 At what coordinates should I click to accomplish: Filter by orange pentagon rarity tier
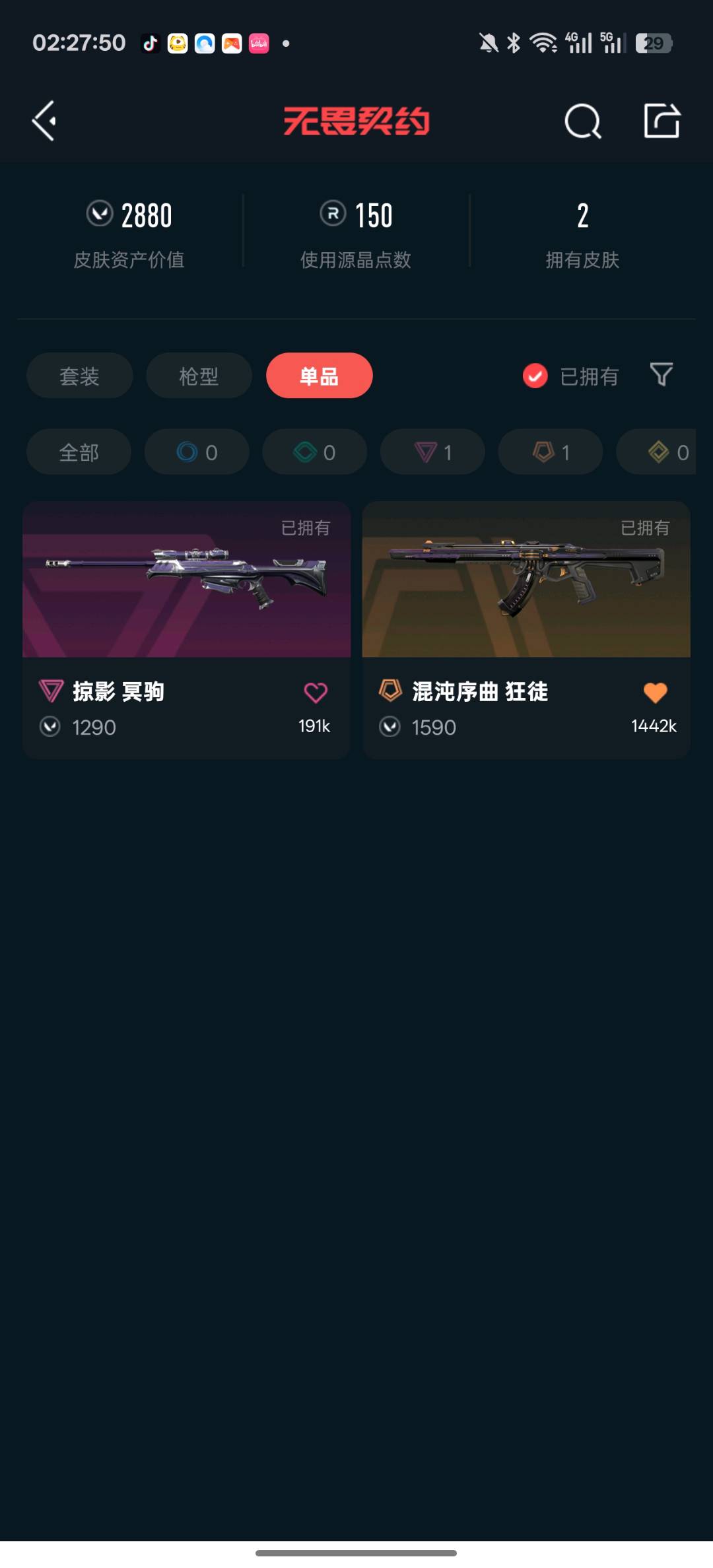550,452
